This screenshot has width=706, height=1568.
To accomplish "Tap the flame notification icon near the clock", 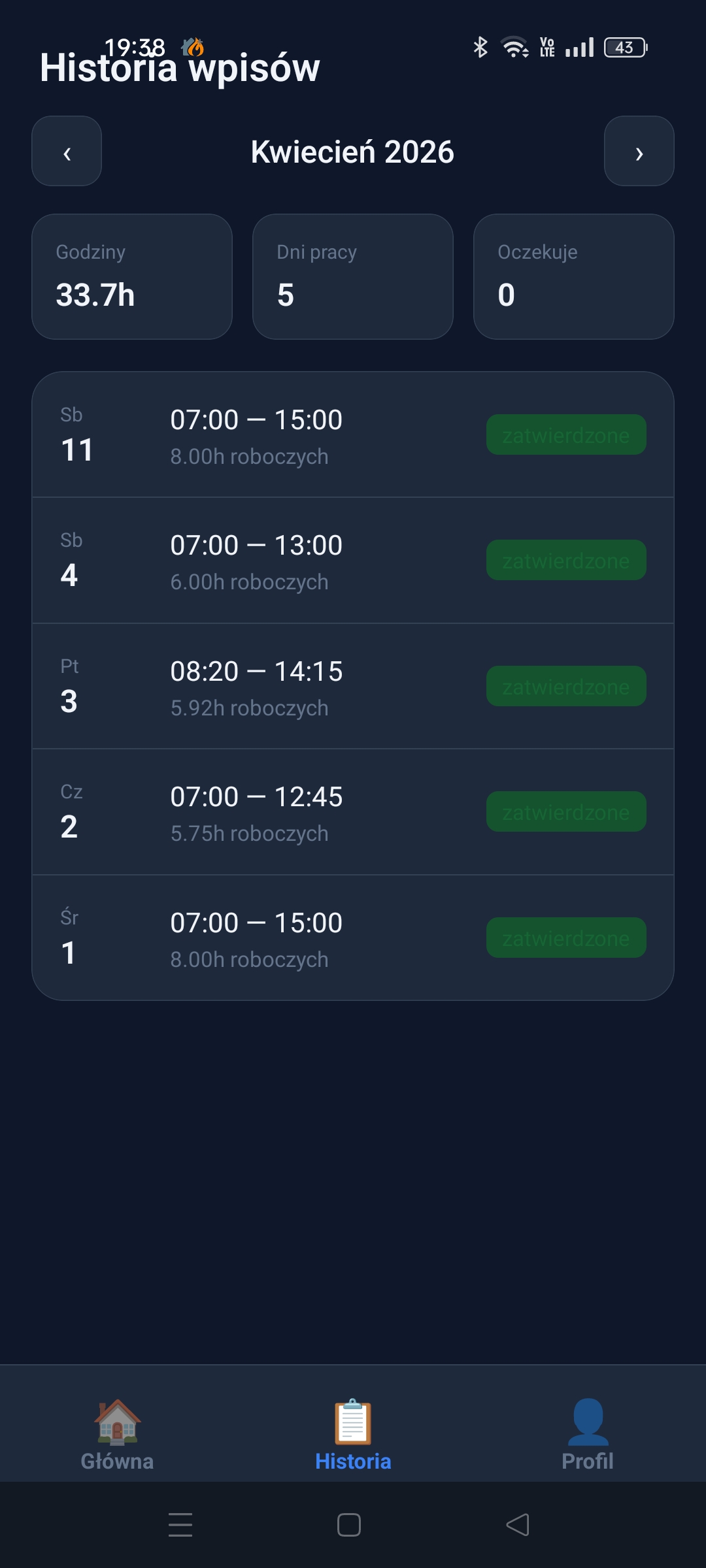I will (x=194, y=47).
